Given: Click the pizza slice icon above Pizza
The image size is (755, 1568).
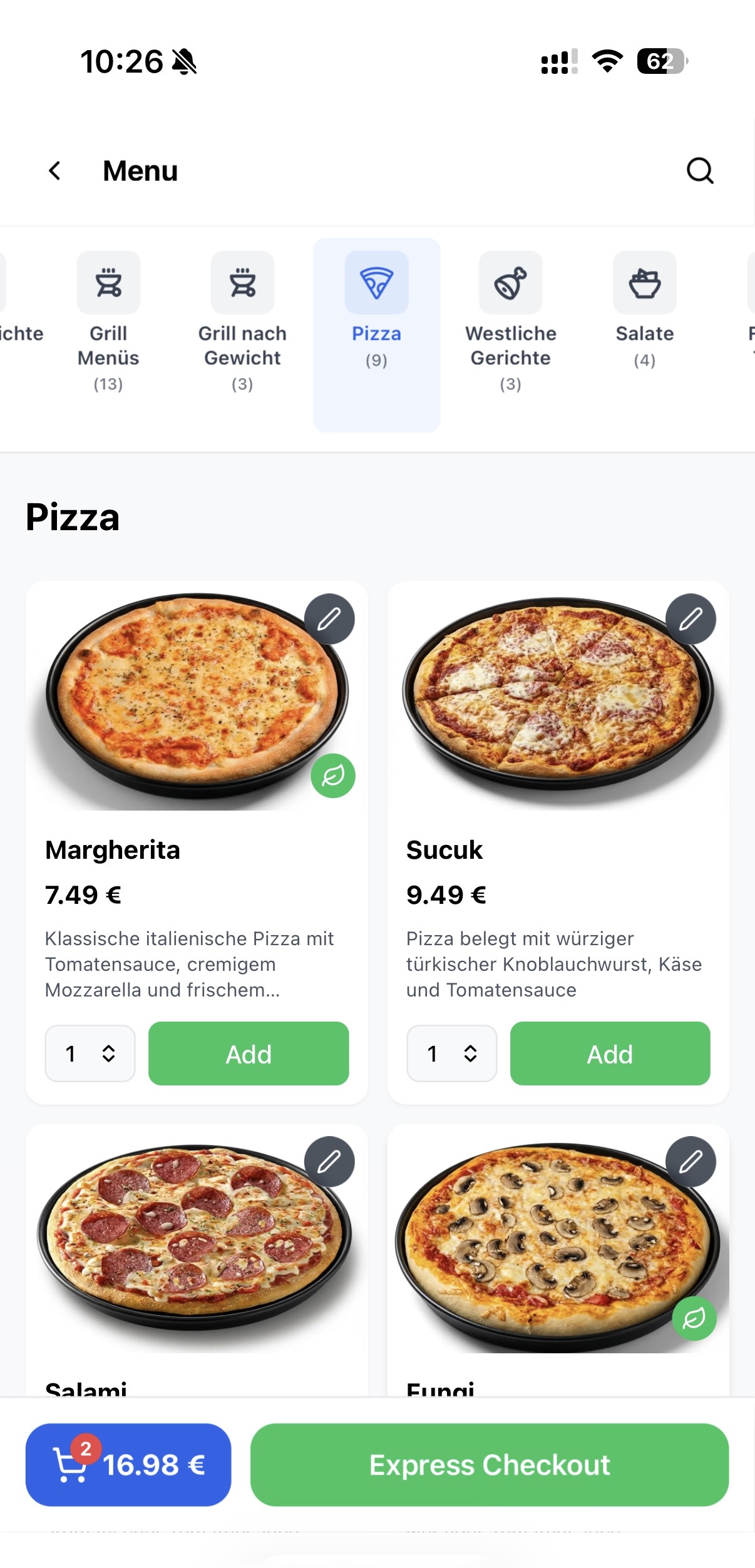Looking at the screenshot, I should (x=376, y=283).
